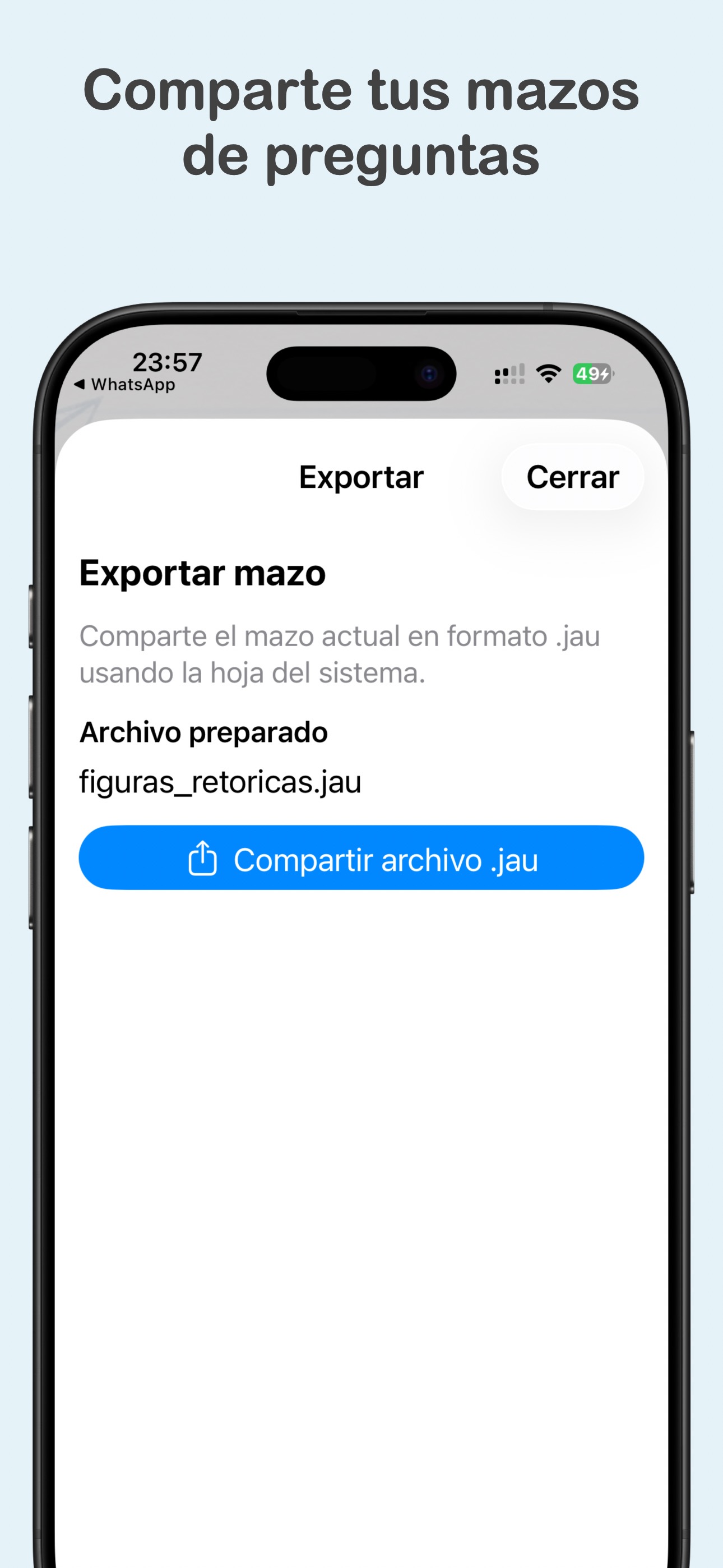Tap the Dynamic Island pill
This screenshot has width=723, height=1568.
click(x=361, y=373)
